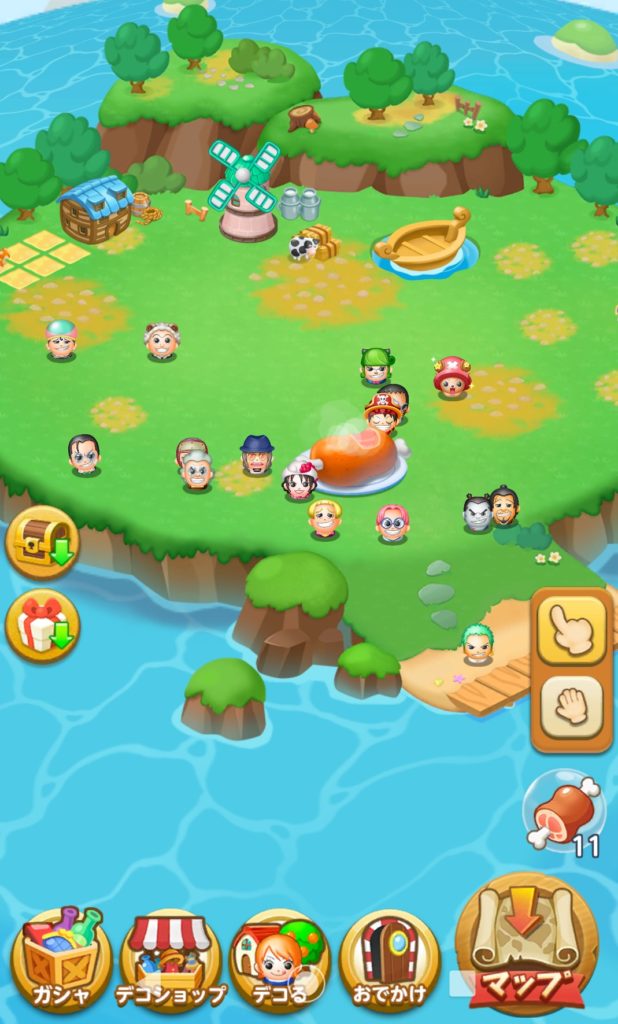Open the デコショップ shop

coord(171,958)
